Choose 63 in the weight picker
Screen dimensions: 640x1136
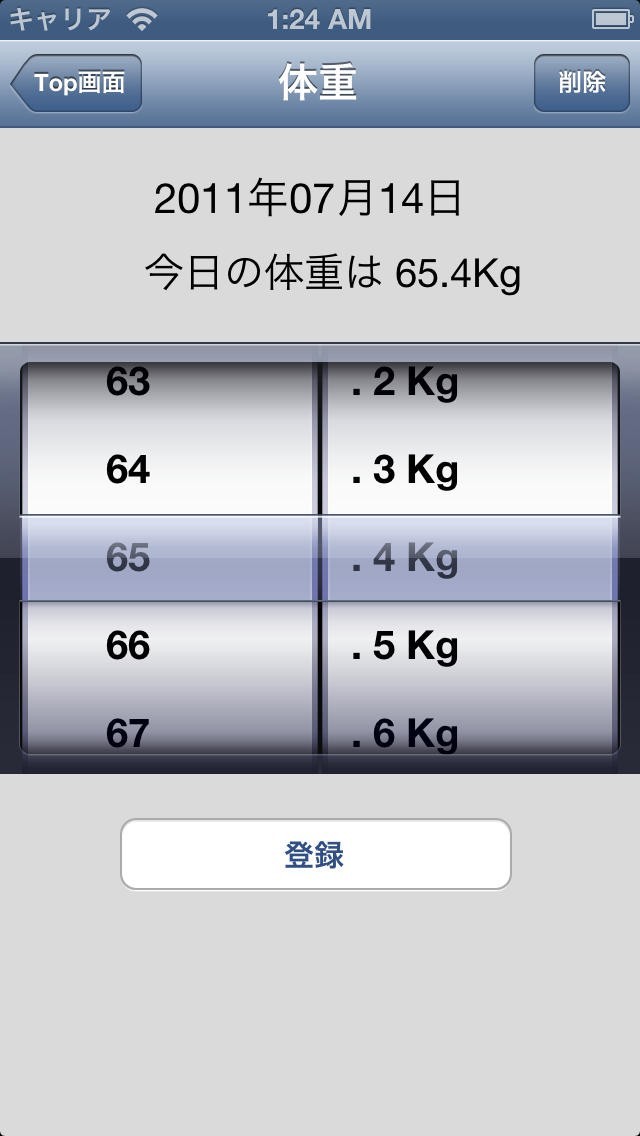[x=128, y=383]
